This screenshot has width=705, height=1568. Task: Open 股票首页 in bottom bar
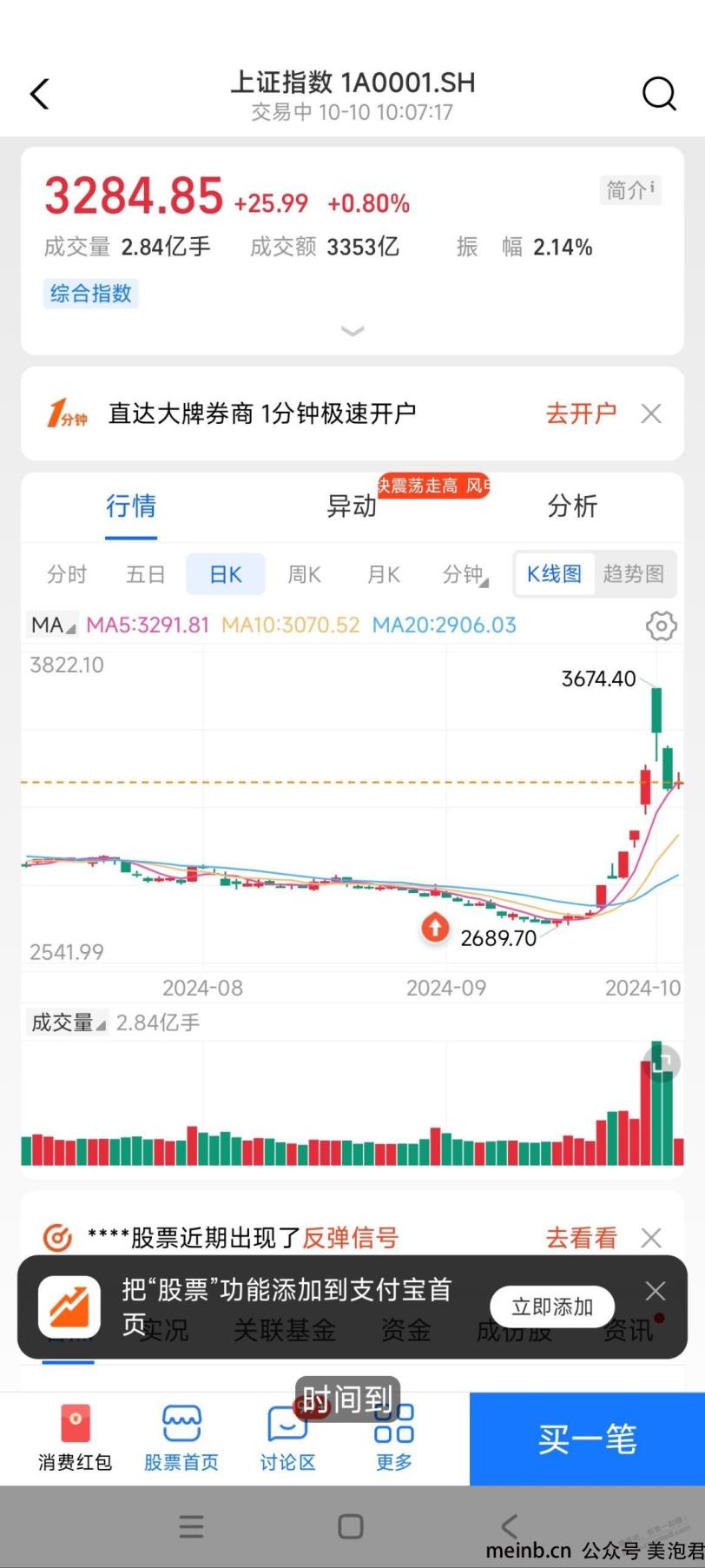181,1439
